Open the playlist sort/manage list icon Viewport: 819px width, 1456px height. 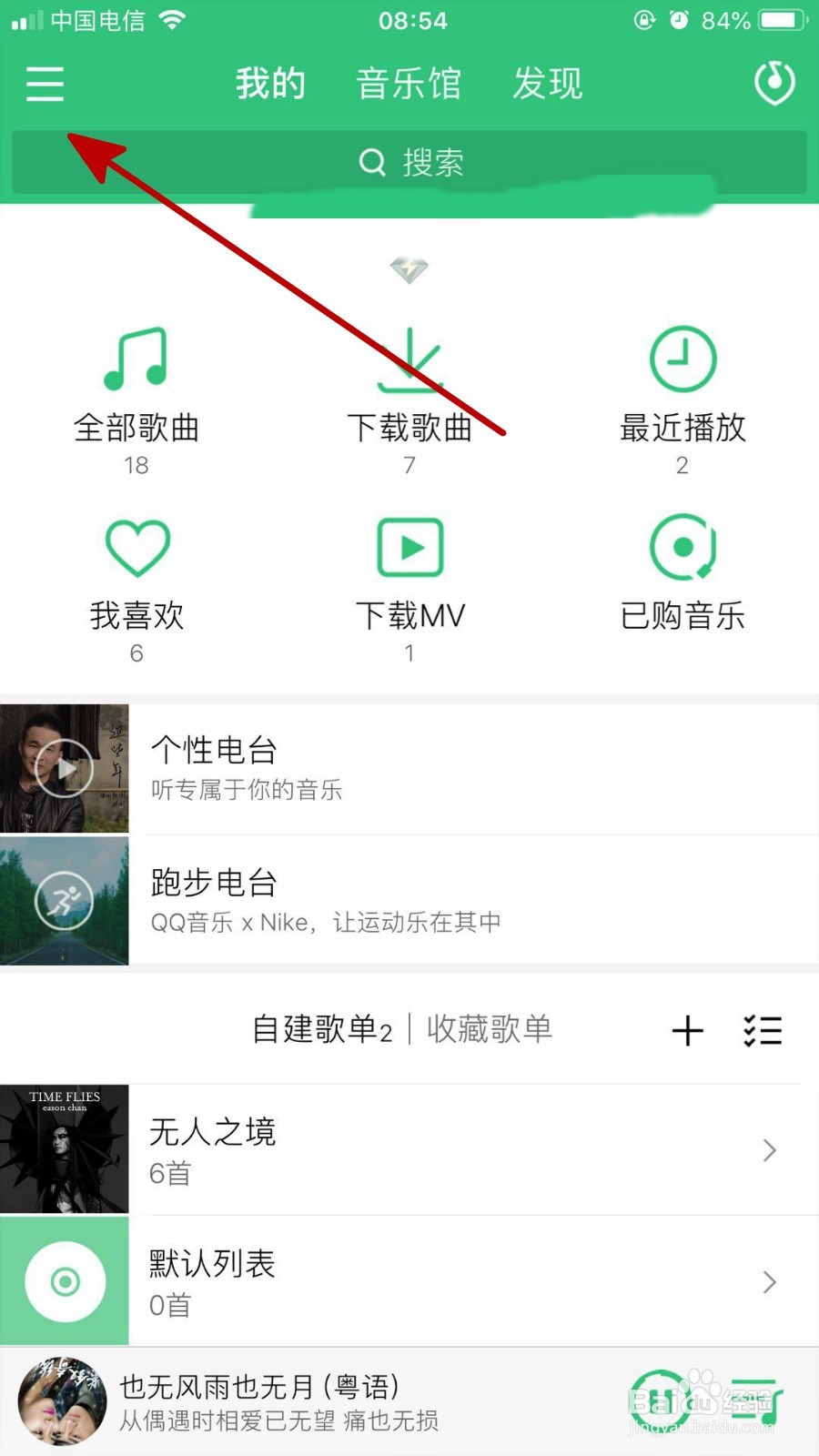click(763, 1030)
